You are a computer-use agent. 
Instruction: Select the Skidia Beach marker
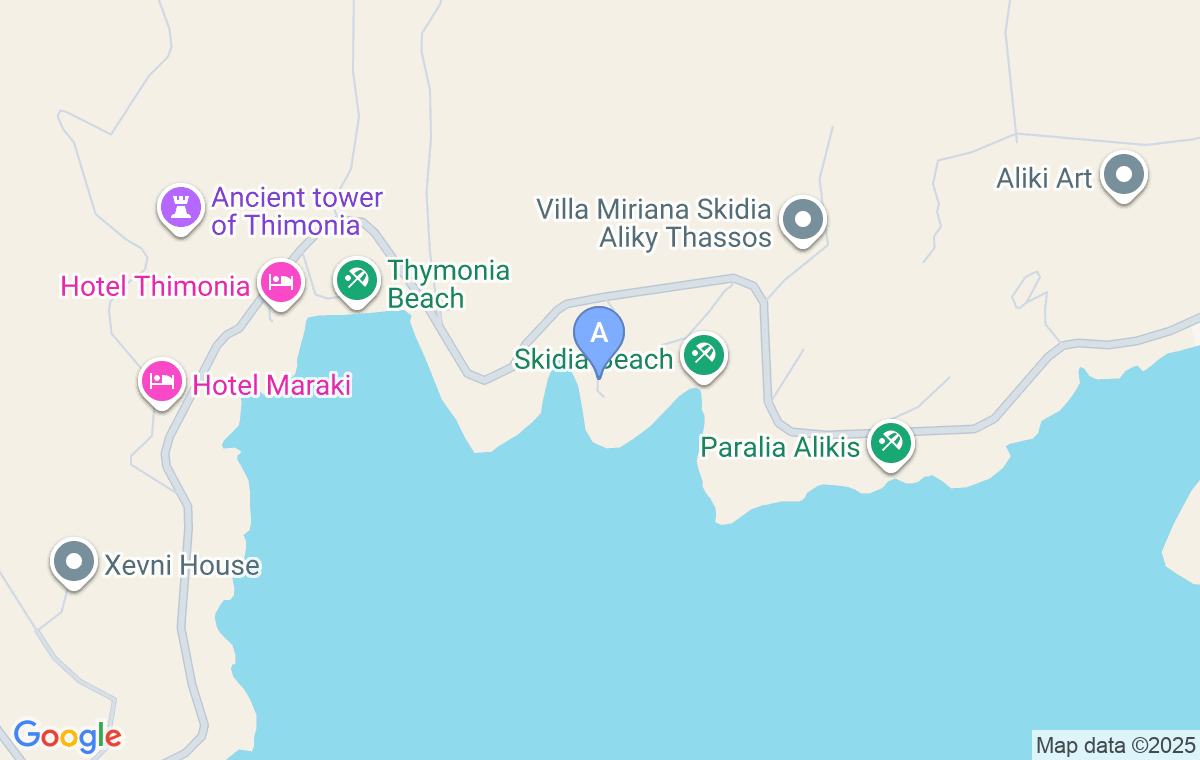pos(704,355)
